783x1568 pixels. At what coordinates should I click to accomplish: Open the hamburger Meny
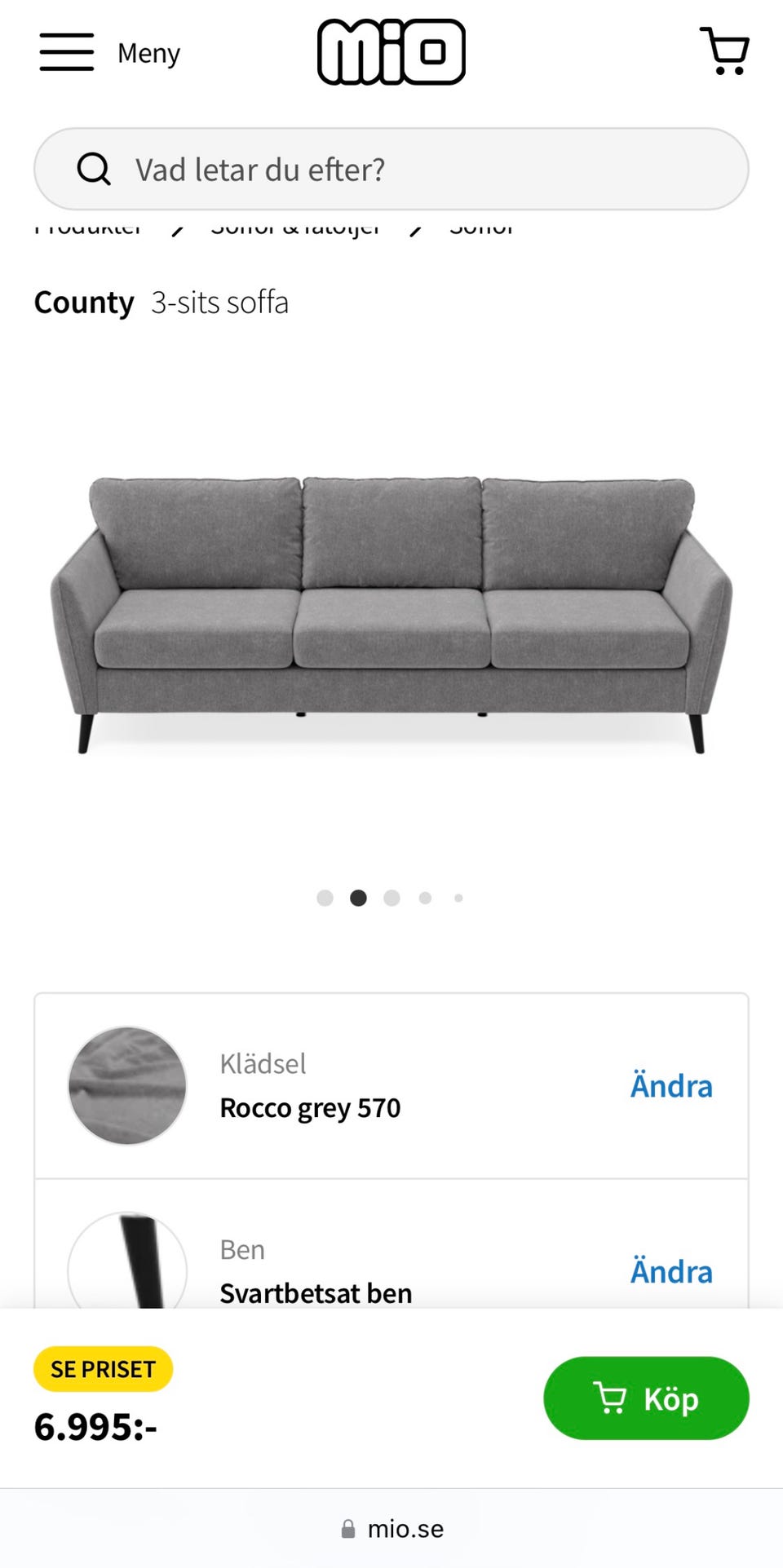pyautogui.click(x=67, y=51)
